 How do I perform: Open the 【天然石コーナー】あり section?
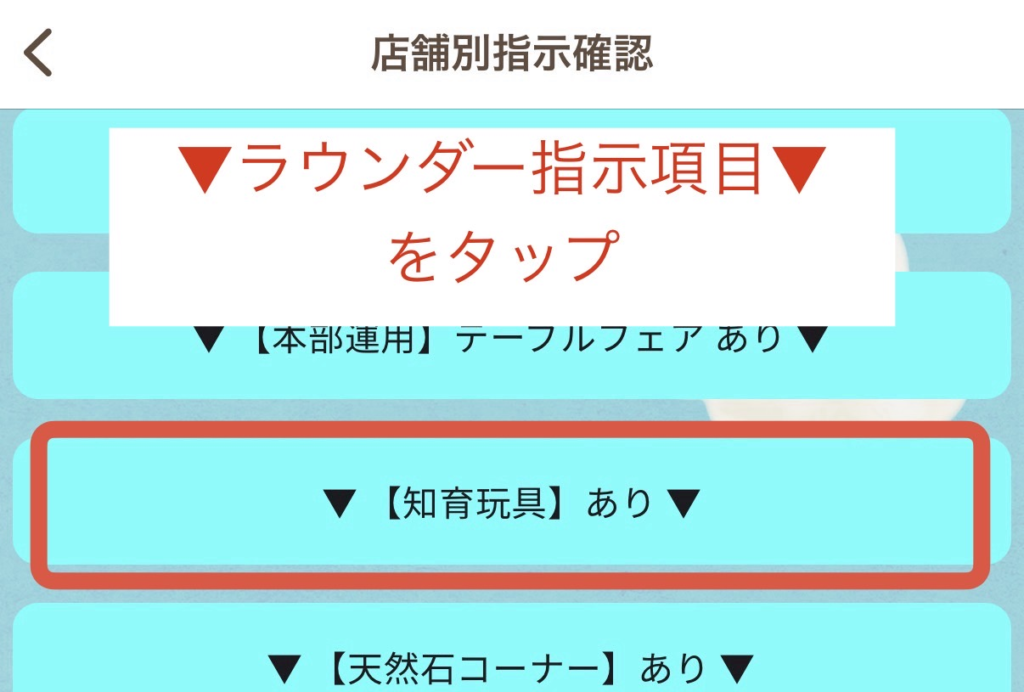click(511, 662)
